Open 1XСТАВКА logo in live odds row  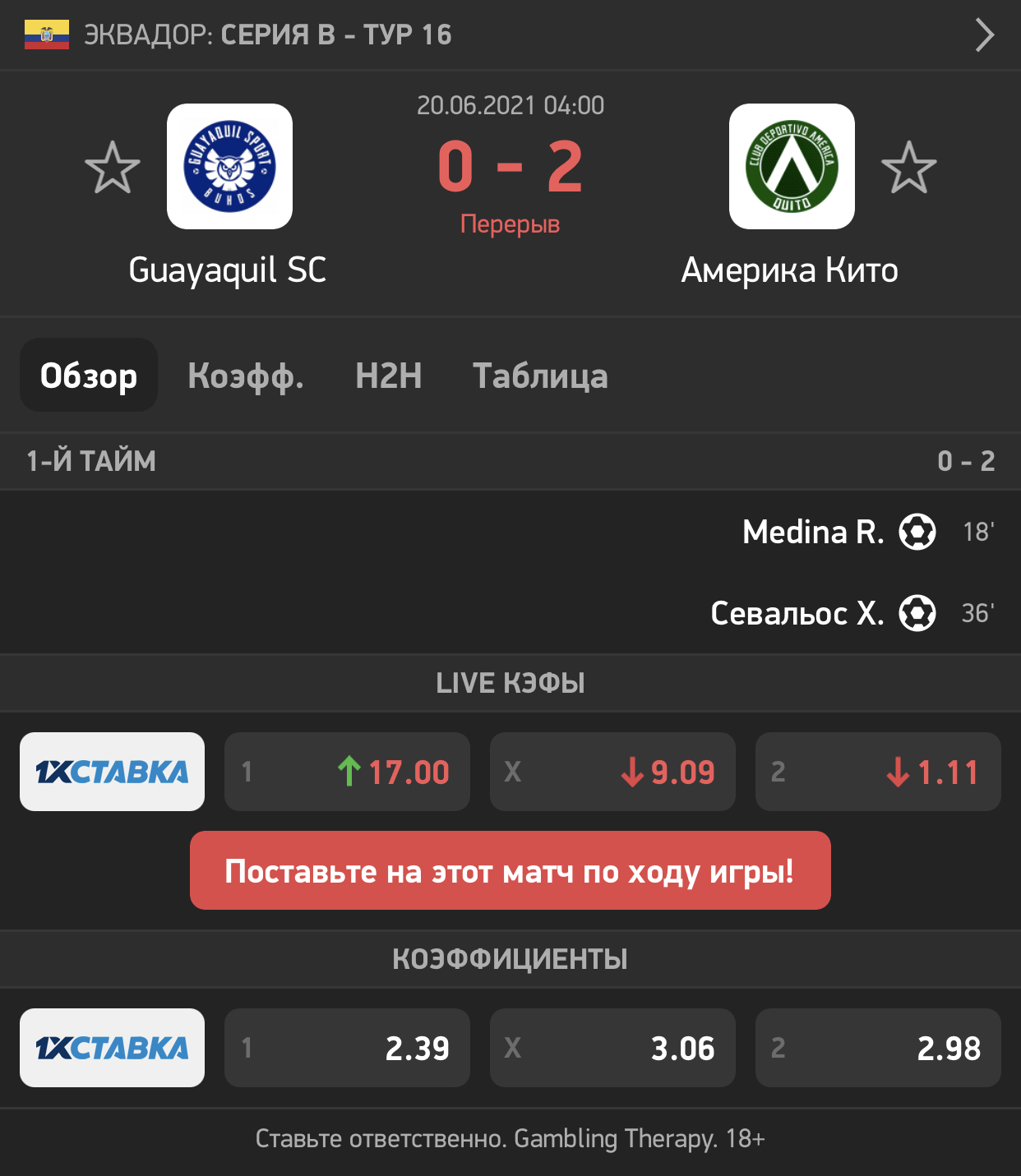(113, 772)
